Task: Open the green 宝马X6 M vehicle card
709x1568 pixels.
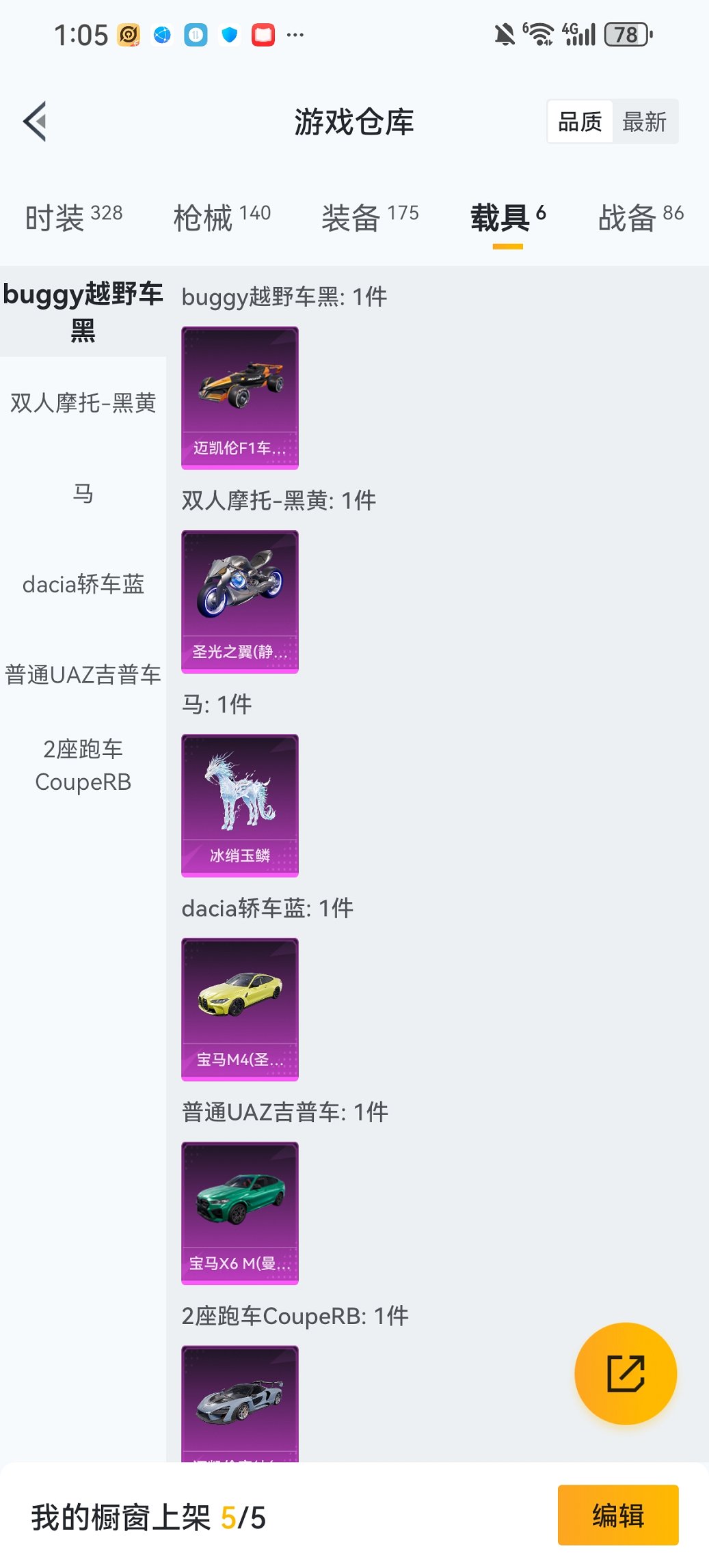Action: (239, 1213)
